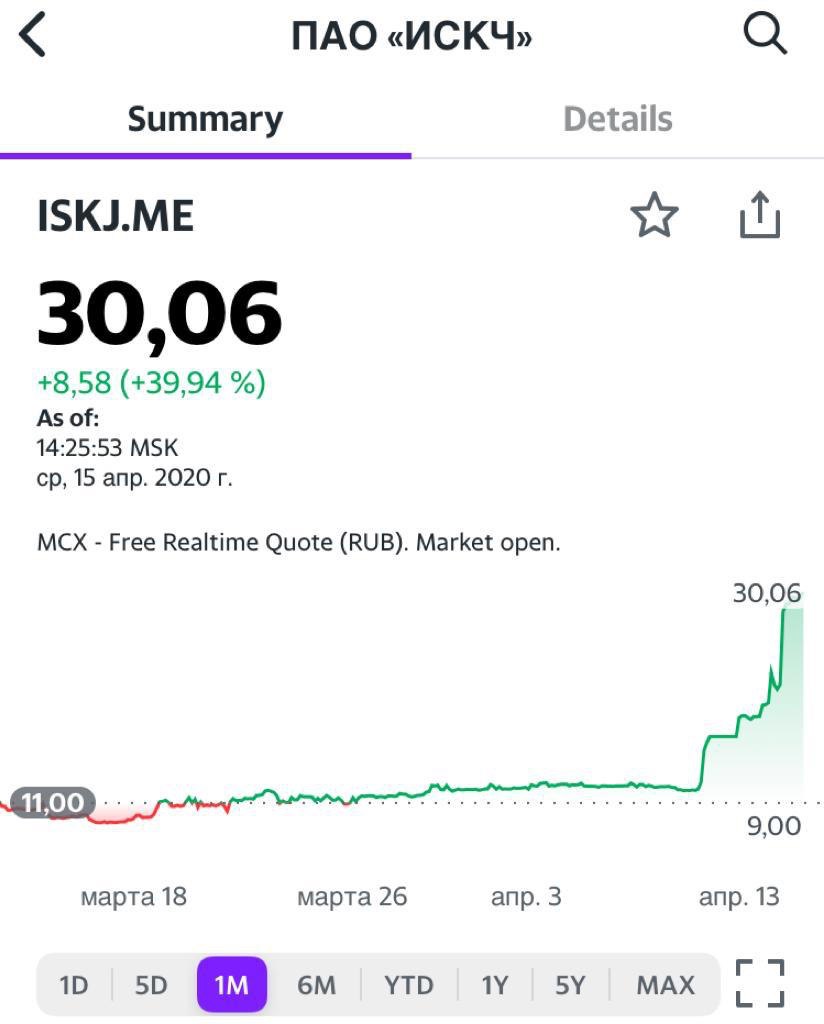Image resolution: width=824 pixels, height=1024 pixels.
Task: Choose the 5Y chart range
Action: click(570, 985)
